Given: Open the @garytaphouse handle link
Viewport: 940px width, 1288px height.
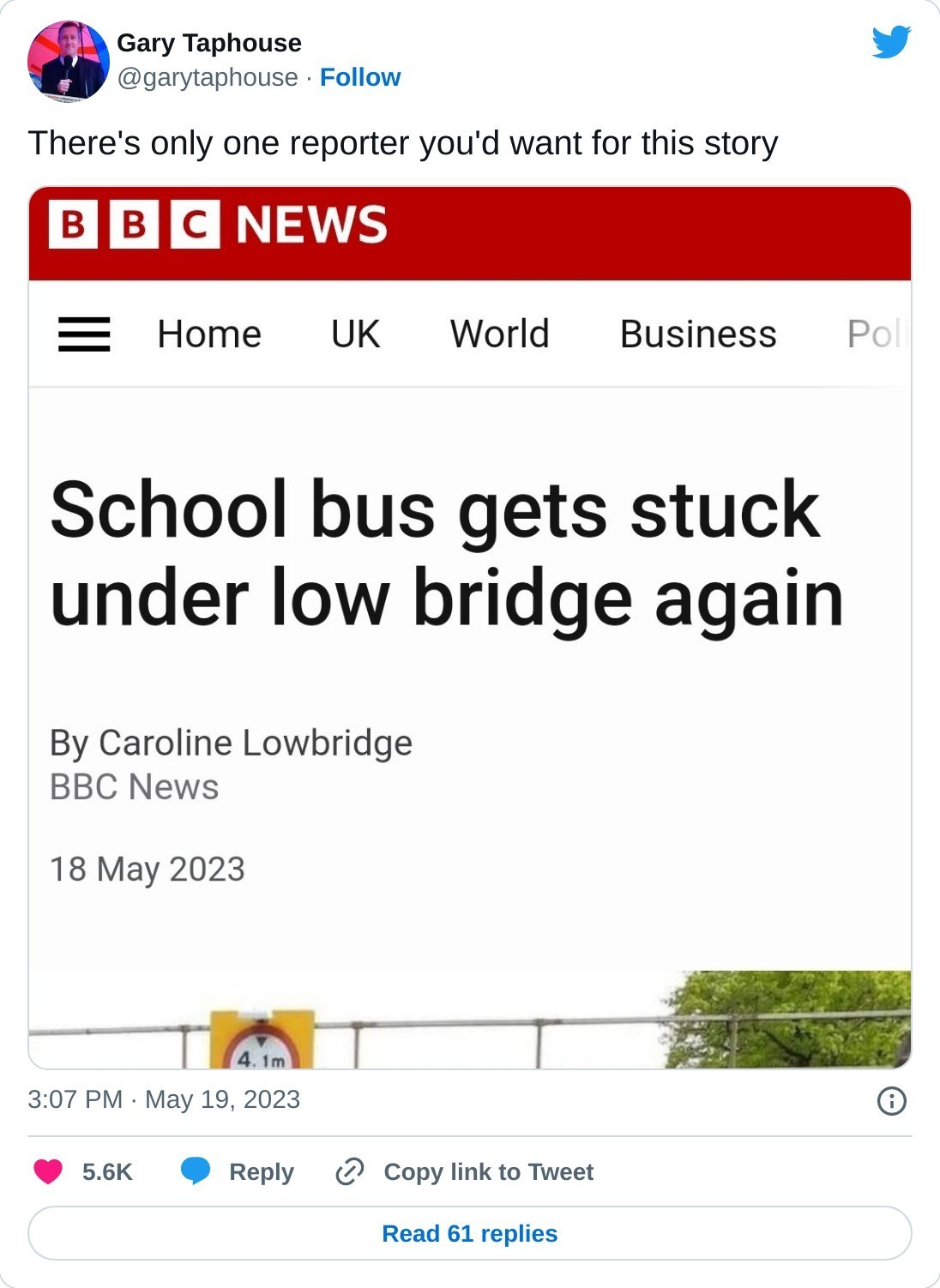Looking at the screenshot, I should pyautogui.click(x=207, y=77).
